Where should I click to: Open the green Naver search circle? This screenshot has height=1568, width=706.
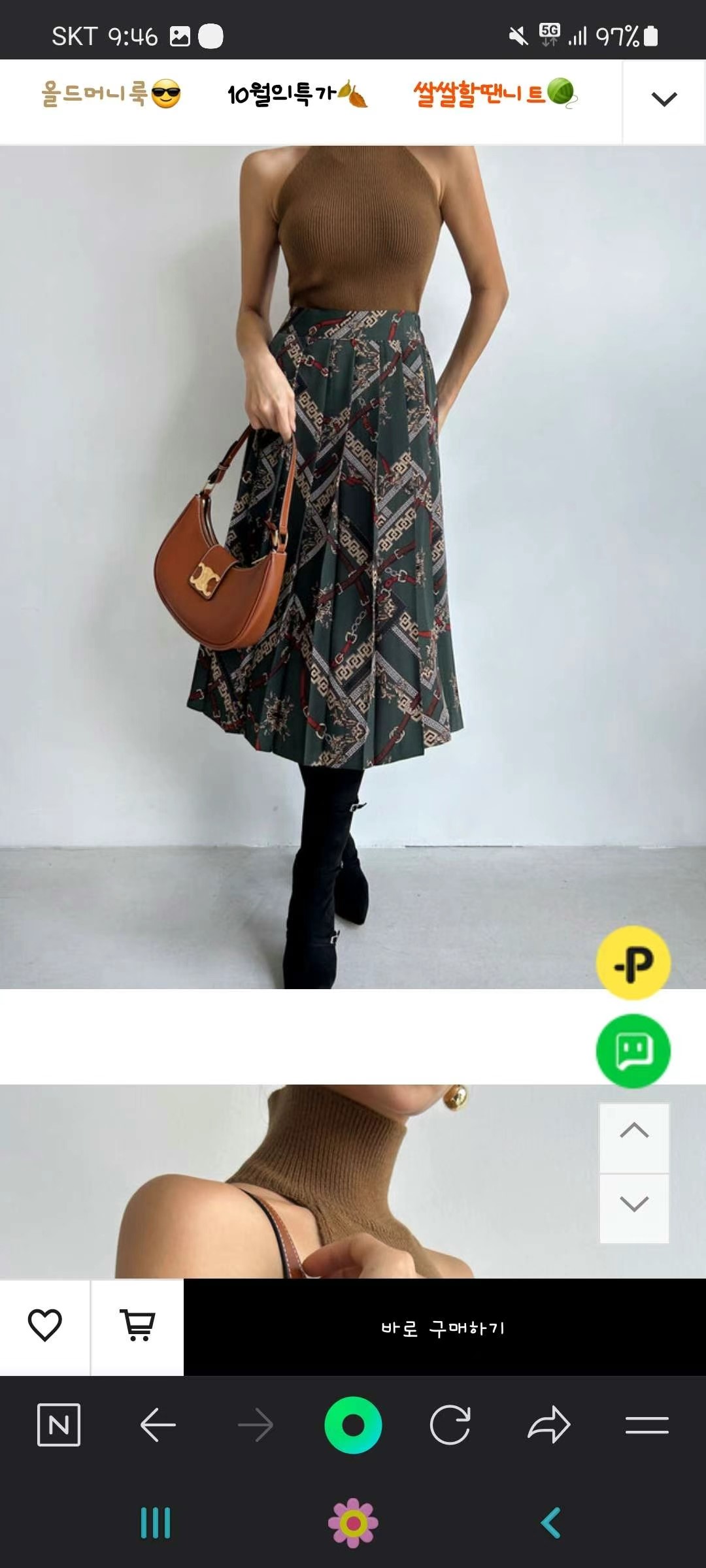[x=353, y=1424]
